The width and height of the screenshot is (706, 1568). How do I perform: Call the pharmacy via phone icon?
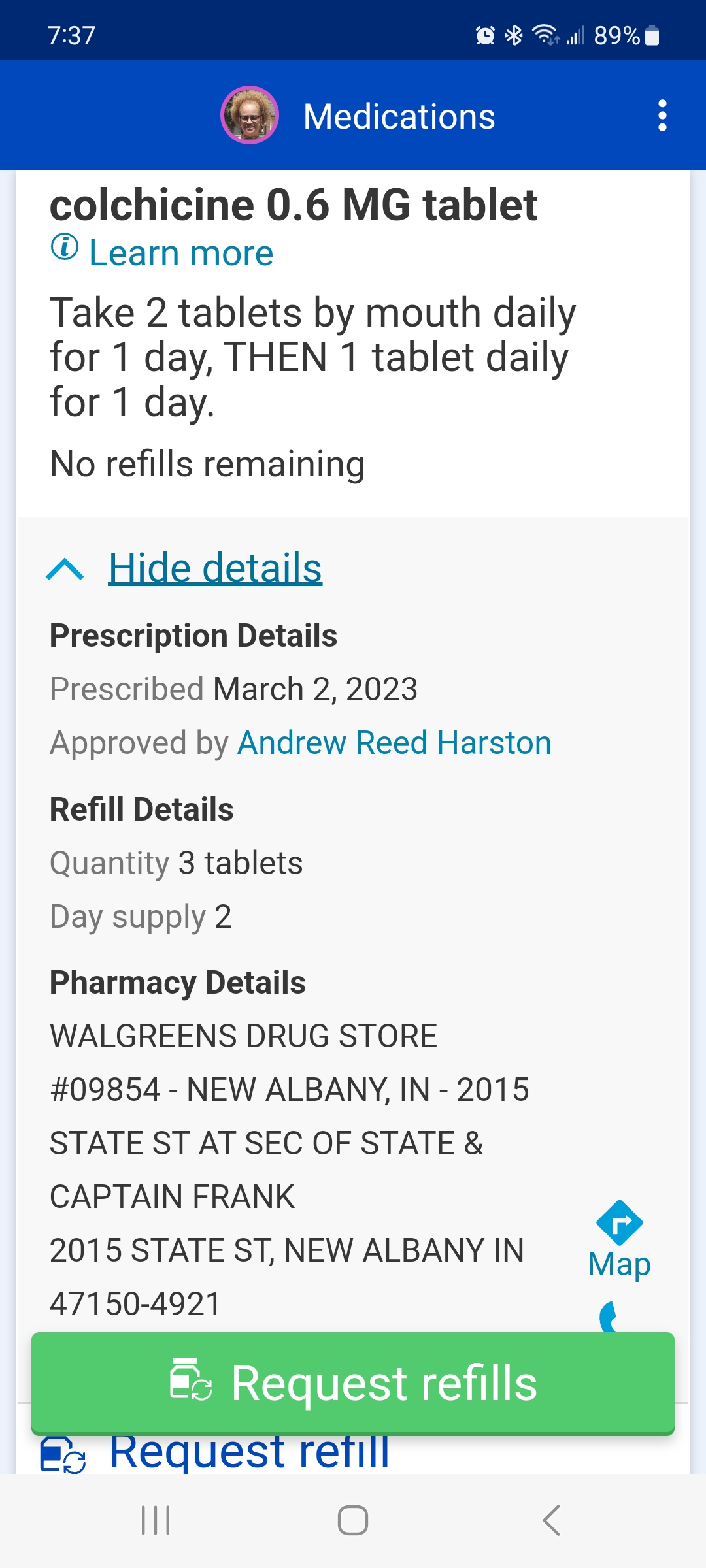609,1316
